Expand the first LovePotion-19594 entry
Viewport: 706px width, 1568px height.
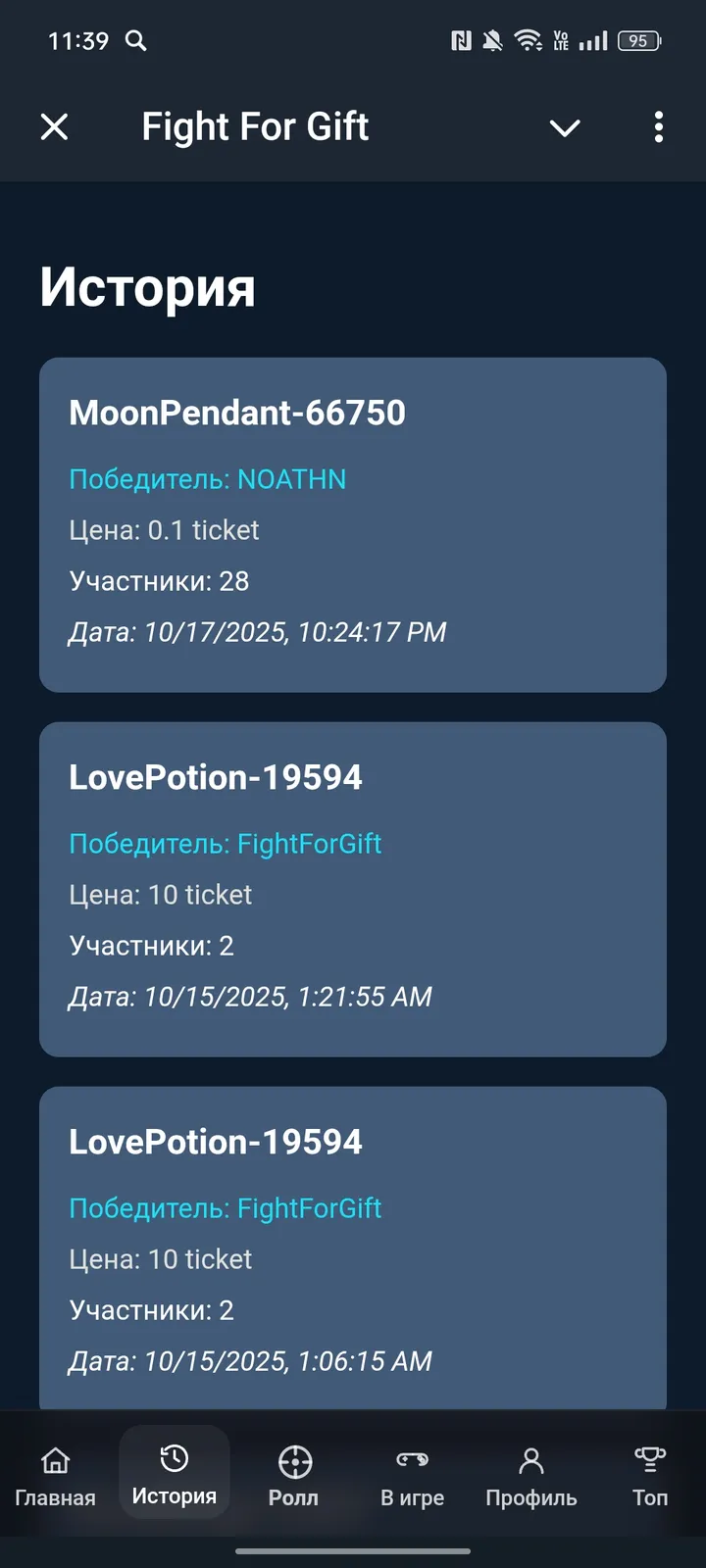pos(353,889)
